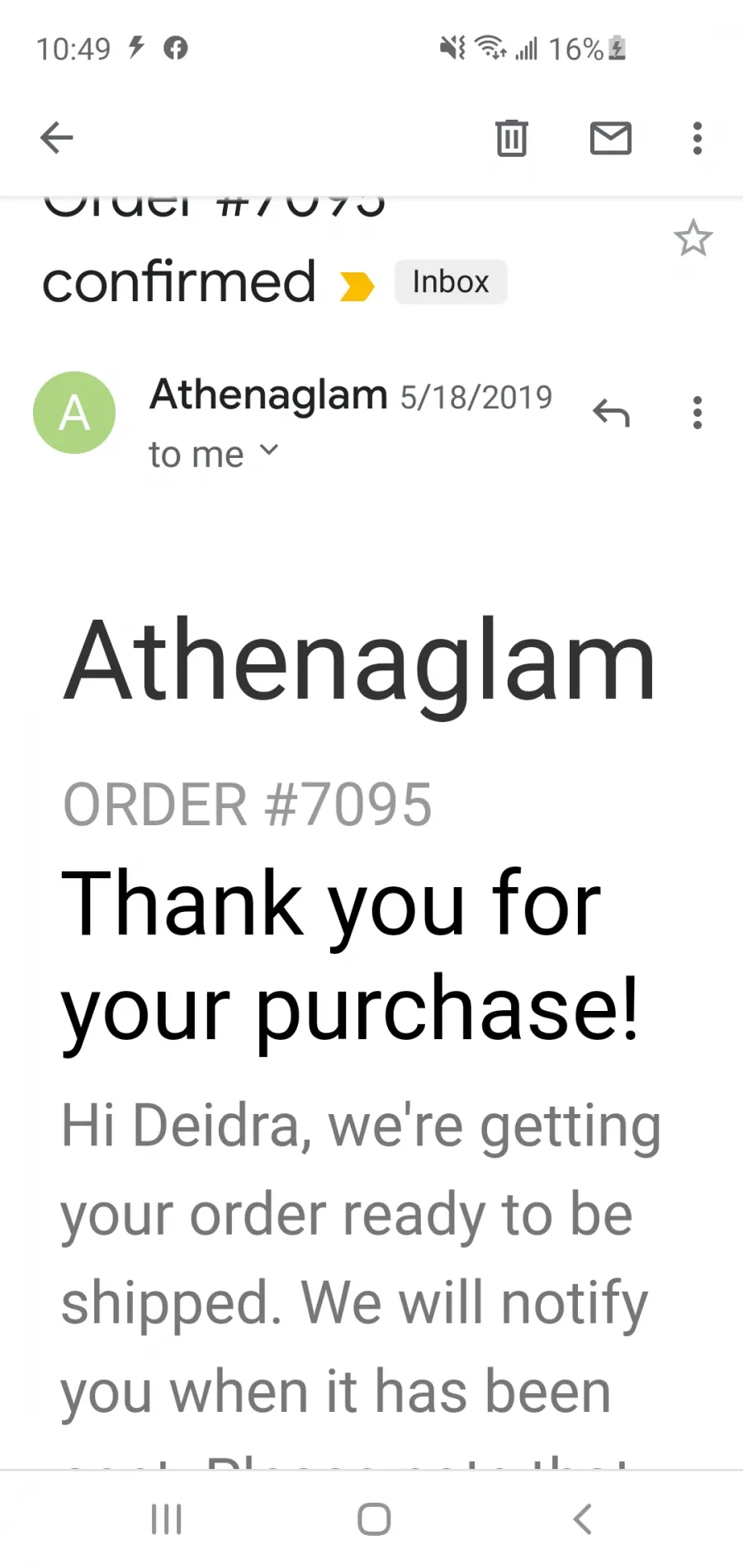Expand recipient details next to 'to me'
The width and height of the screenshot is (743, 1568).
269,451
